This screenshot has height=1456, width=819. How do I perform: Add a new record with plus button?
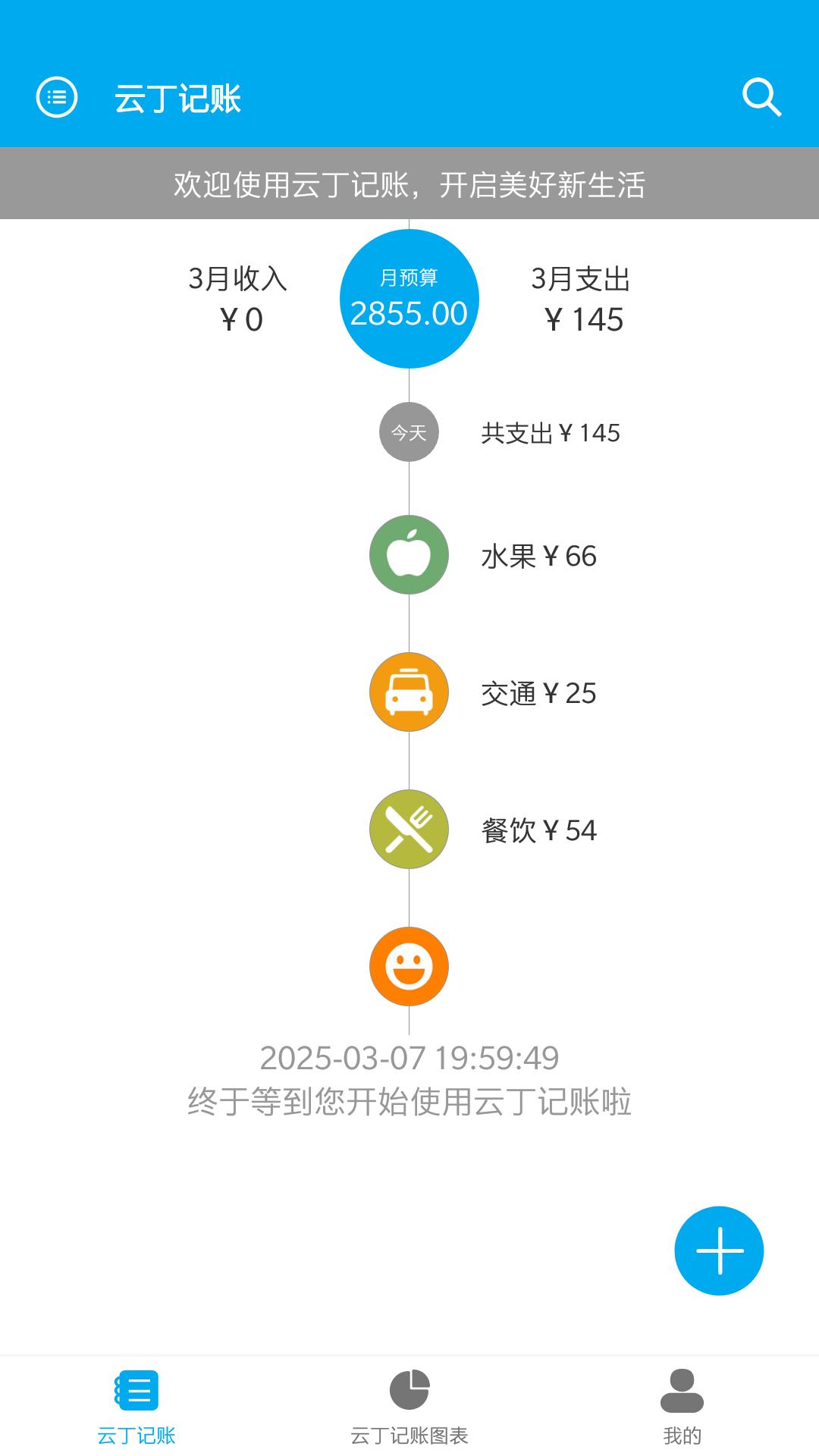click(718, 1250)
